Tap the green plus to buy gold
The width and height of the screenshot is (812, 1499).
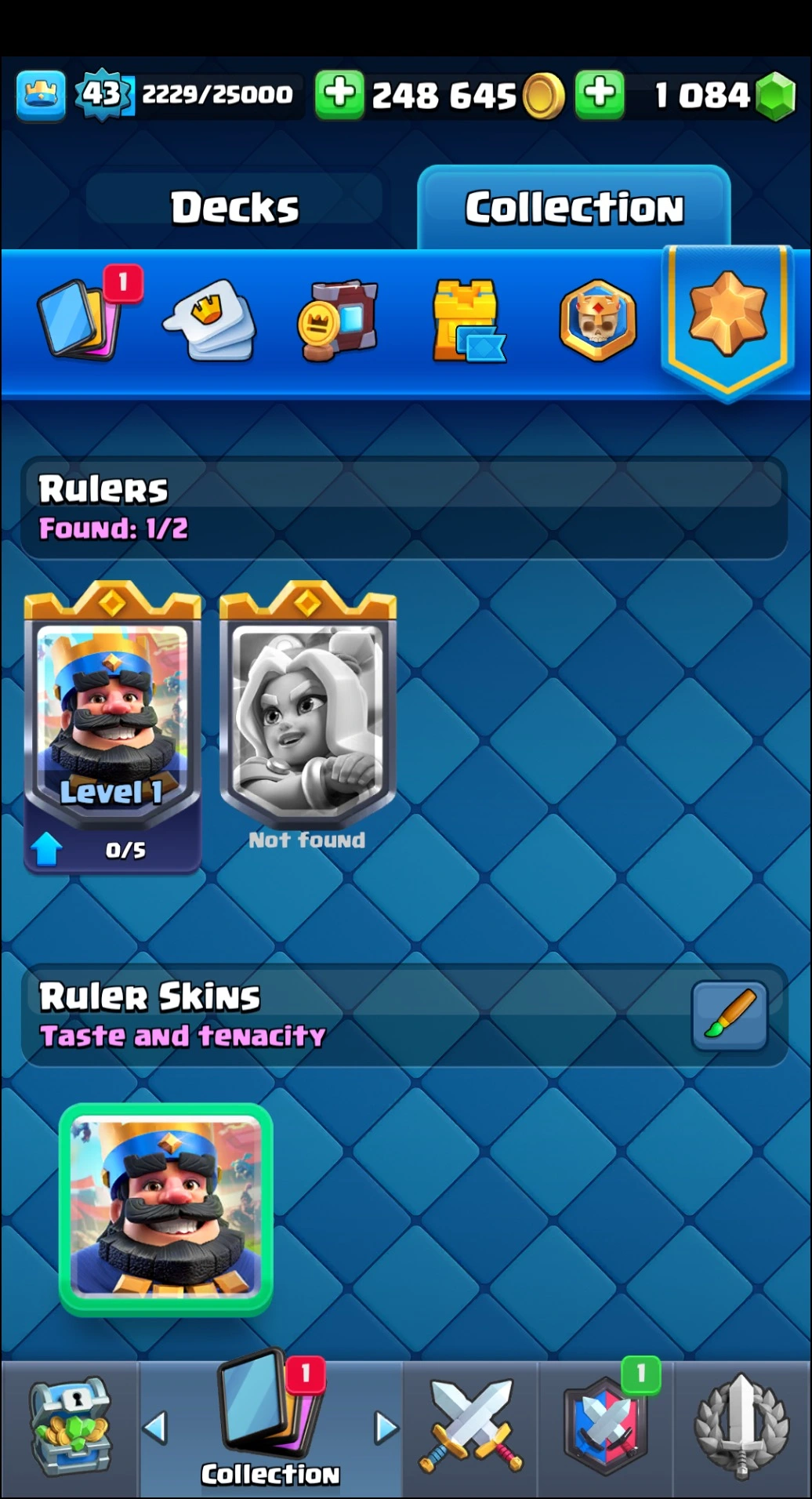339,94
